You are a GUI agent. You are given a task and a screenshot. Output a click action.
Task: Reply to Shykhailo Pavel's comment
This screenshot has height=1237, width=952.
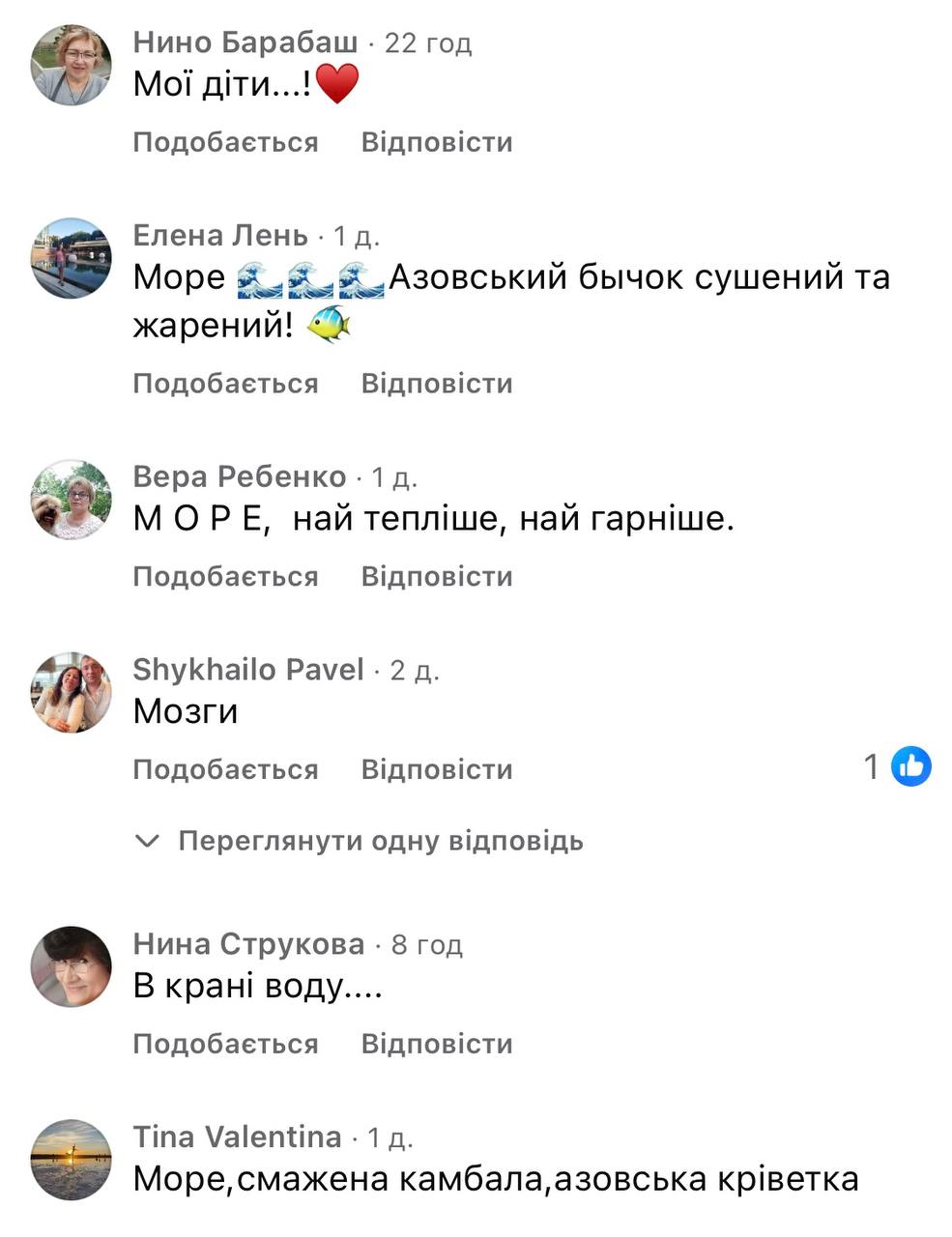pyautogui.click(x=436, y=770)
